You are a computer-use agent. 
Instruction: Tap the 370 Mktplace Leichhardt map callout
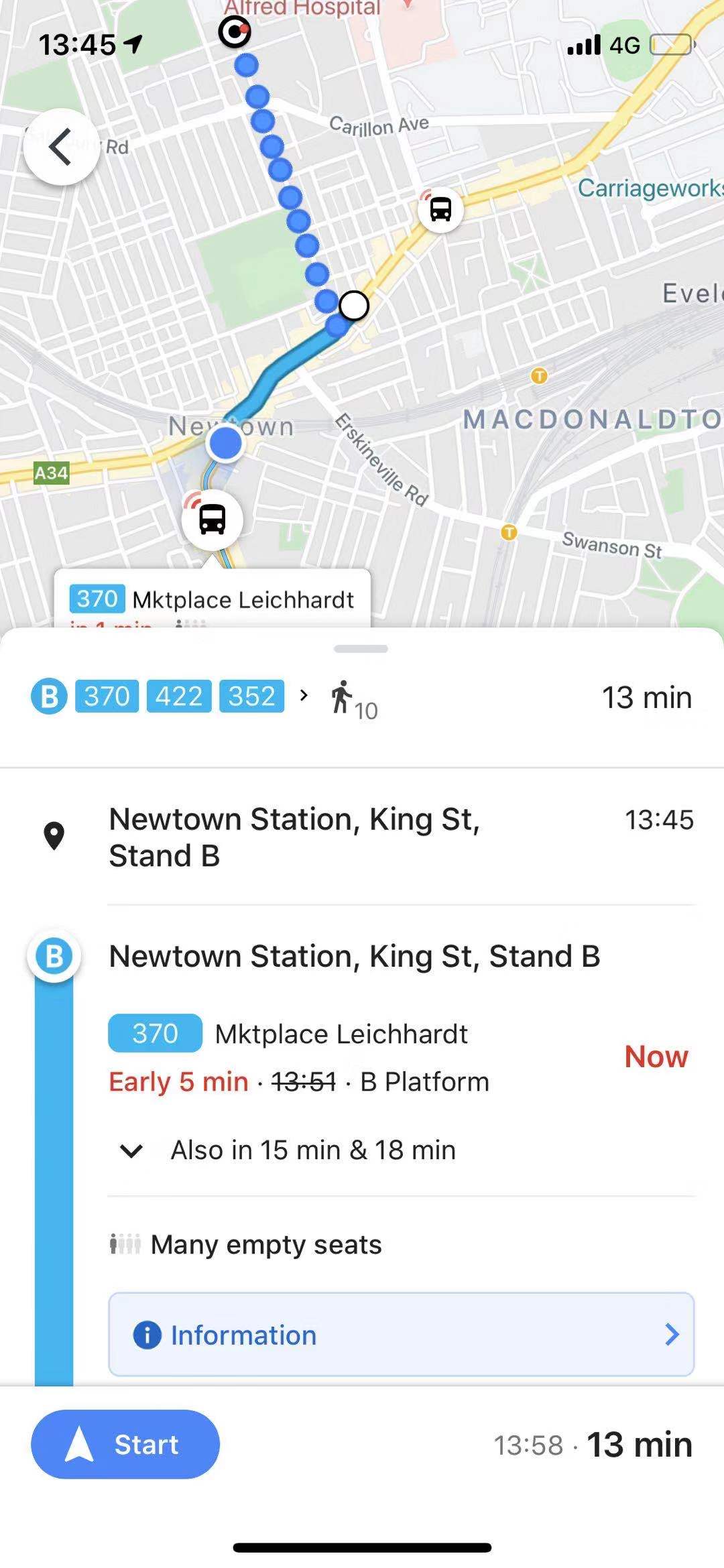tap(213, 599)
